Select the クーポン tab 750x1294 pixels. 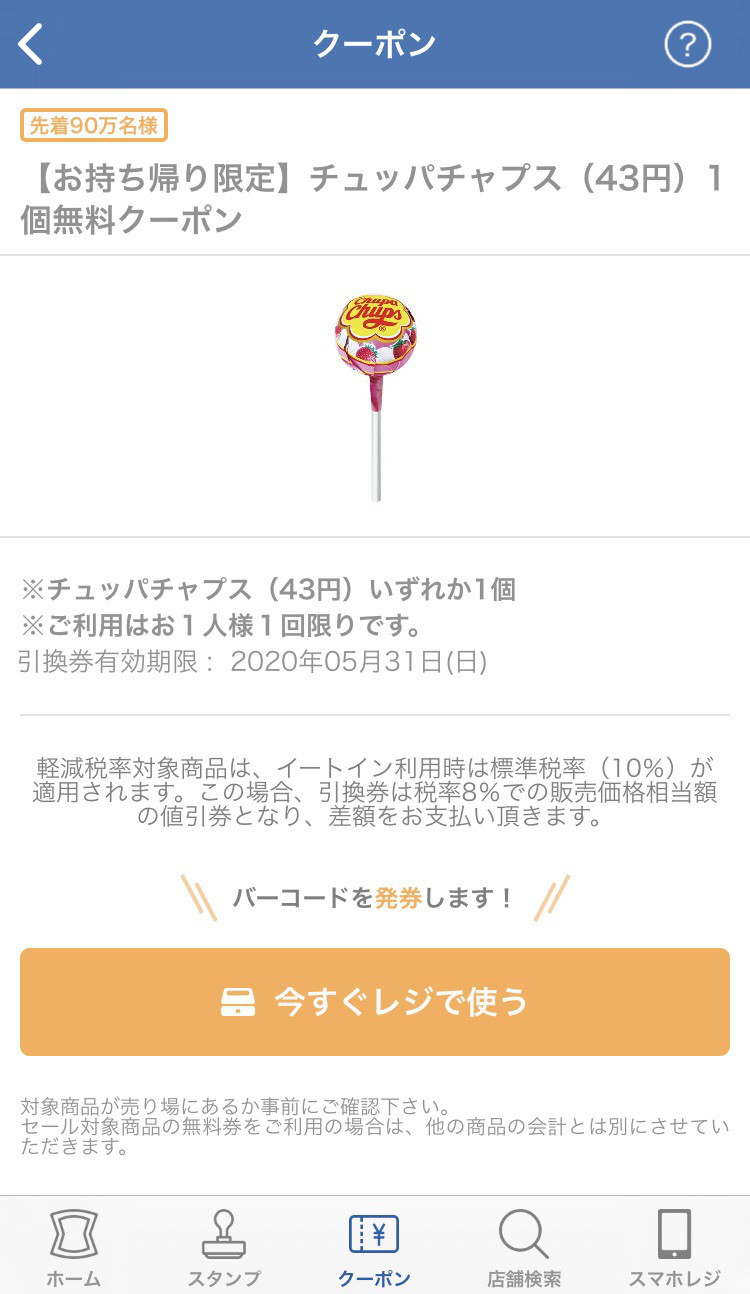[374, 1247]
